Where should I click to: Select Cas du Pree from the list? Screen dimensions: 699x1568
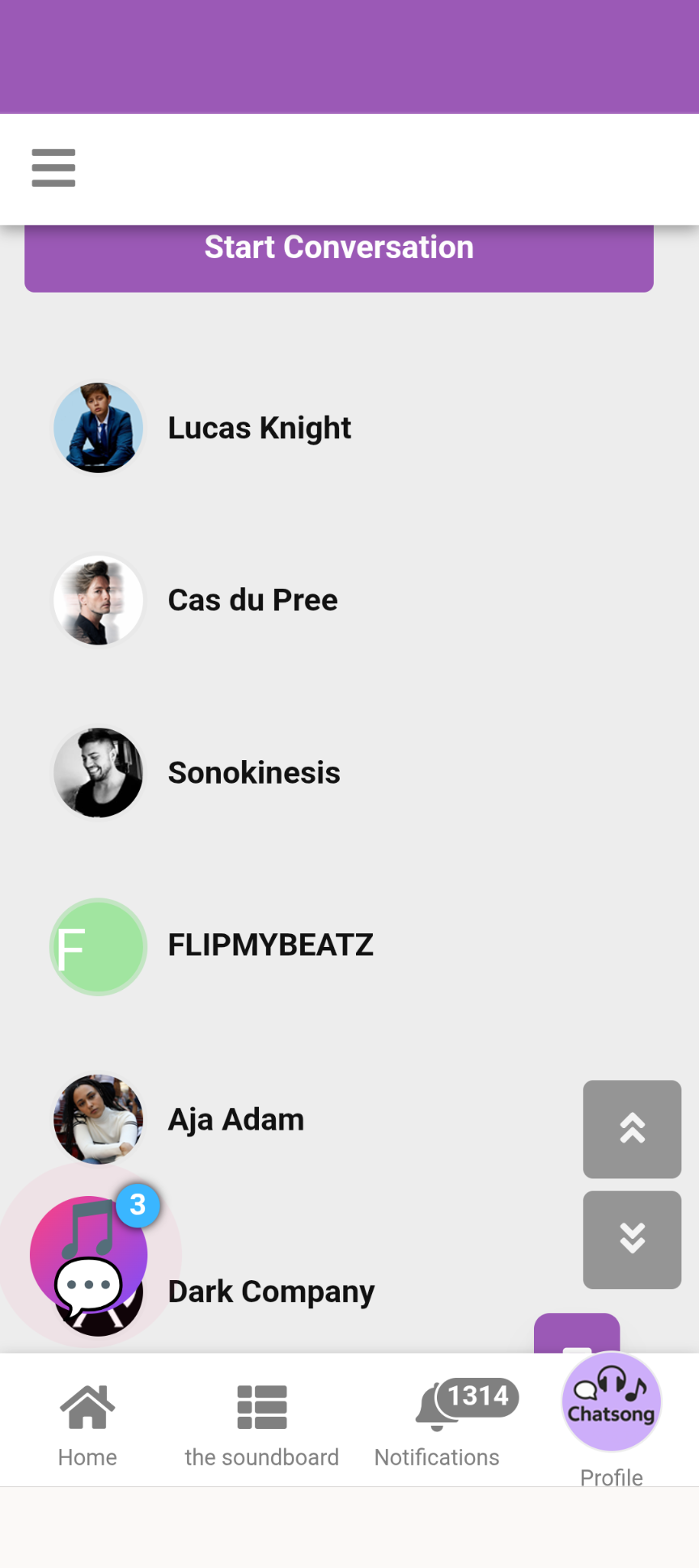(x=252, y=600)
